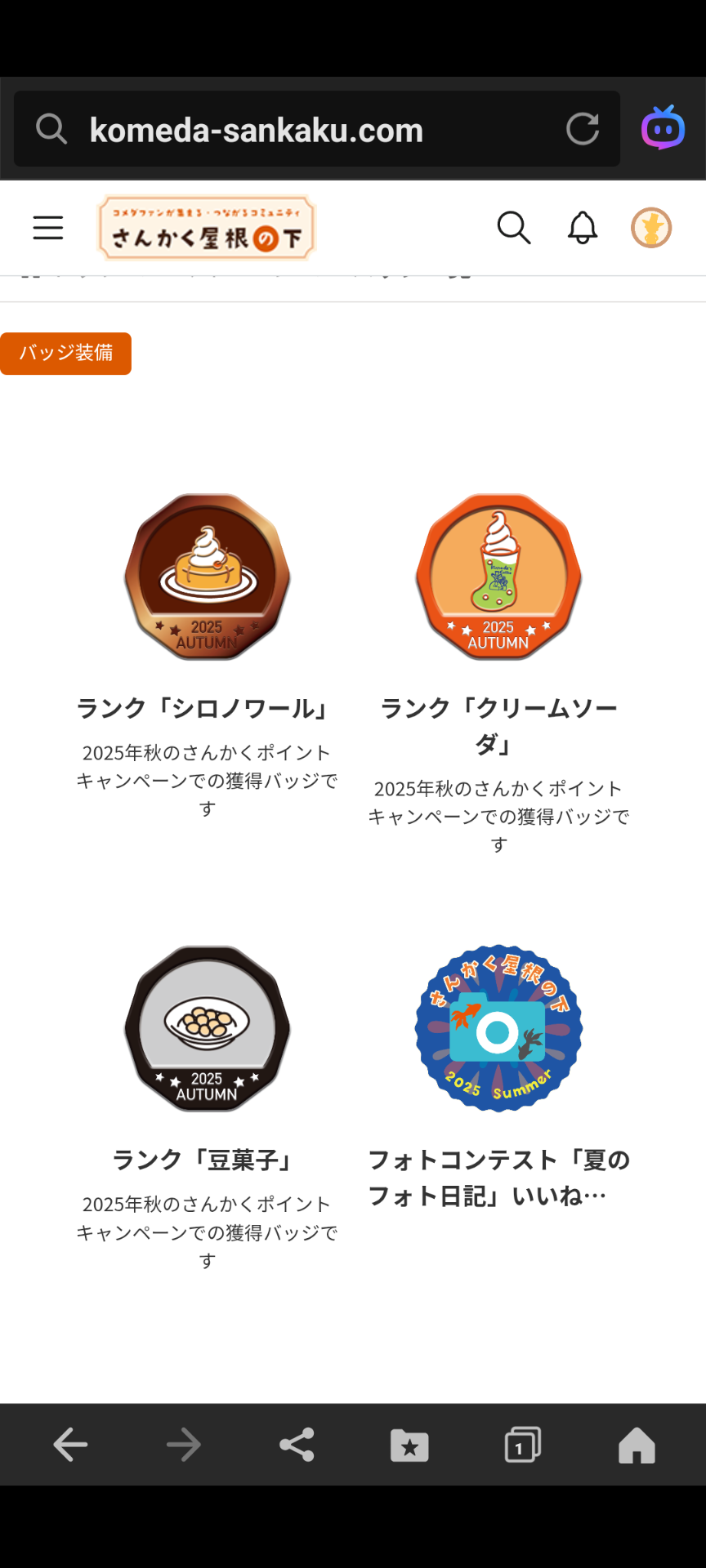Image resolution: width=706 pixels, height=1568 pixels.
Task: Go to browser home page
Action: tap(637, 1445)
